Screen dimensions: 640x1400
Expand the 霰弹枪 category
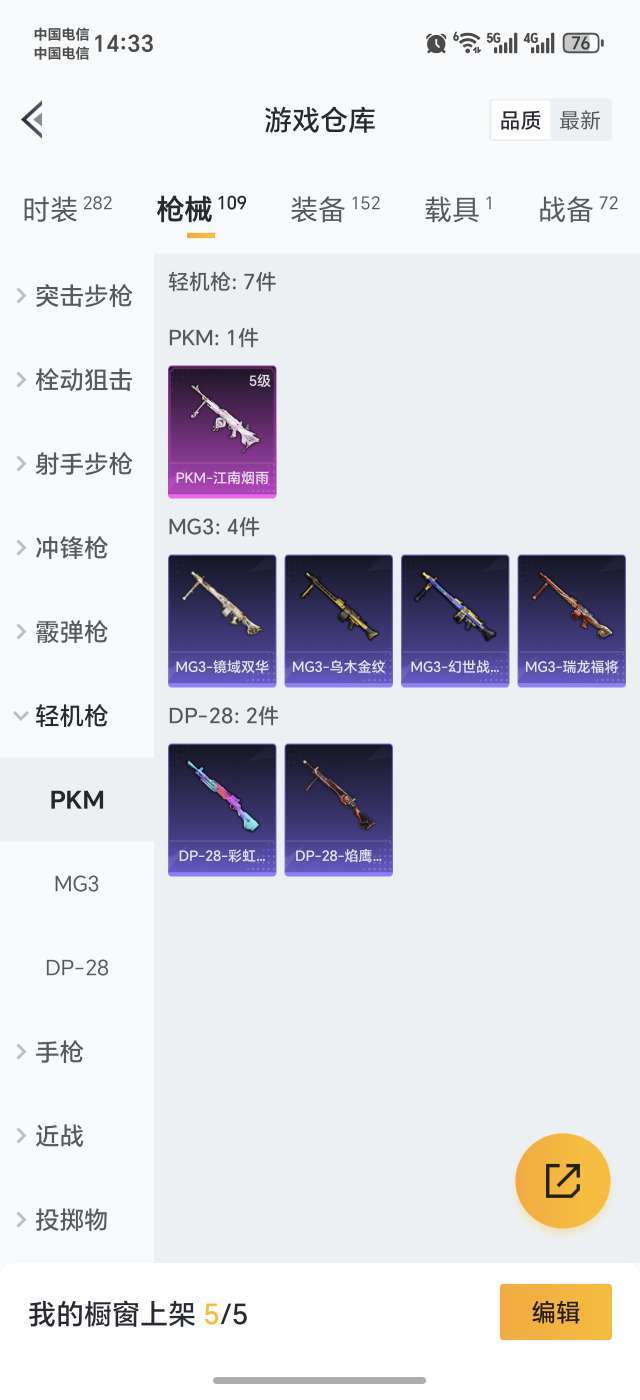click(x=76, y=632)
